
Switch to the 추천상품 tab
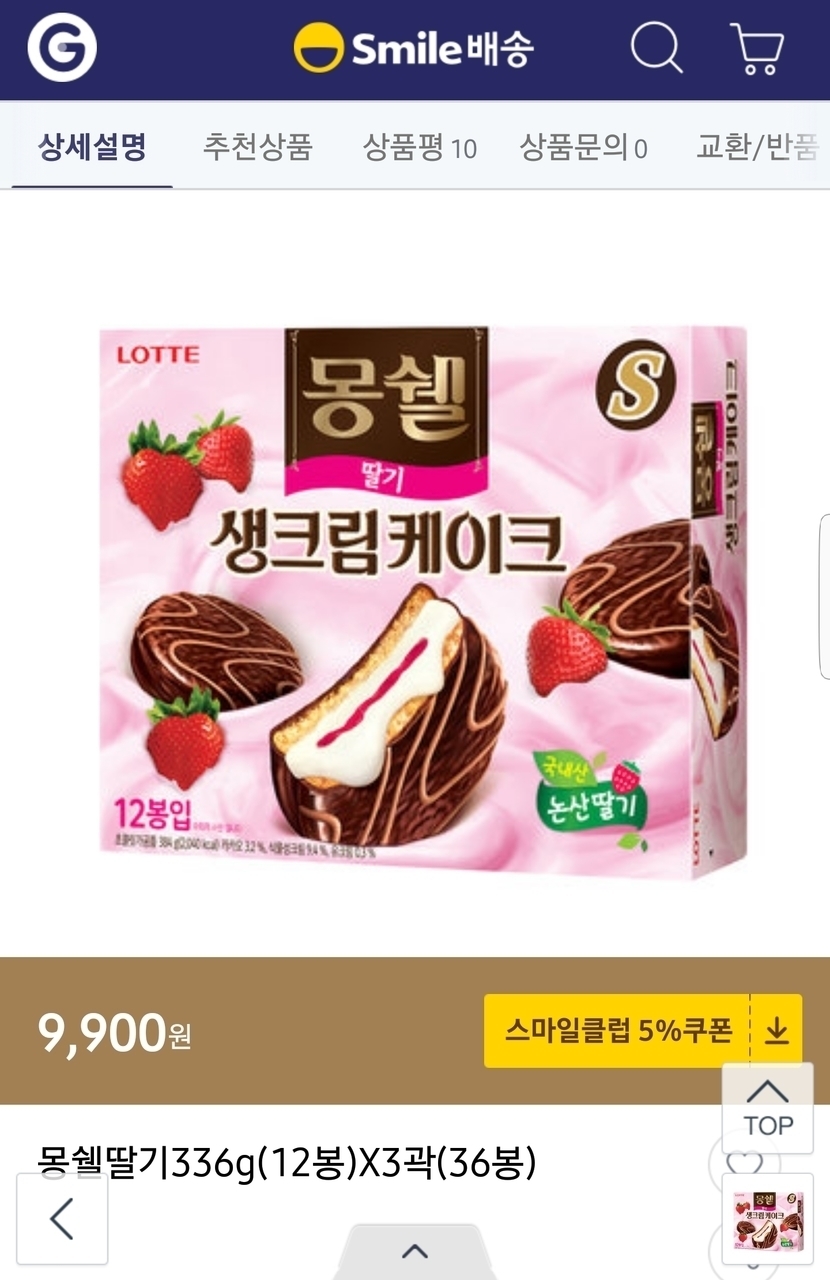(257, 148)
